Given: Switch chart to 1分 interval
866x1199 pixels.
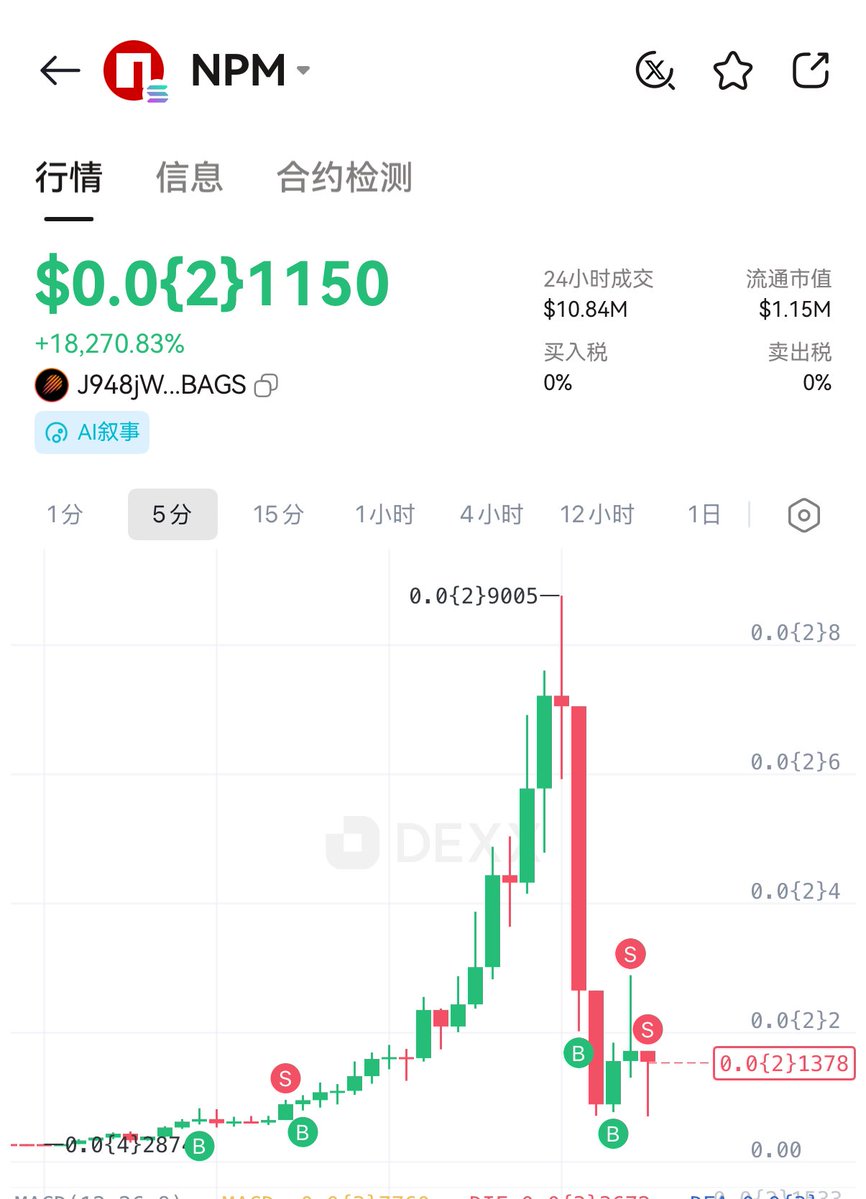Looking at the screenshot, I should [64, 515].
